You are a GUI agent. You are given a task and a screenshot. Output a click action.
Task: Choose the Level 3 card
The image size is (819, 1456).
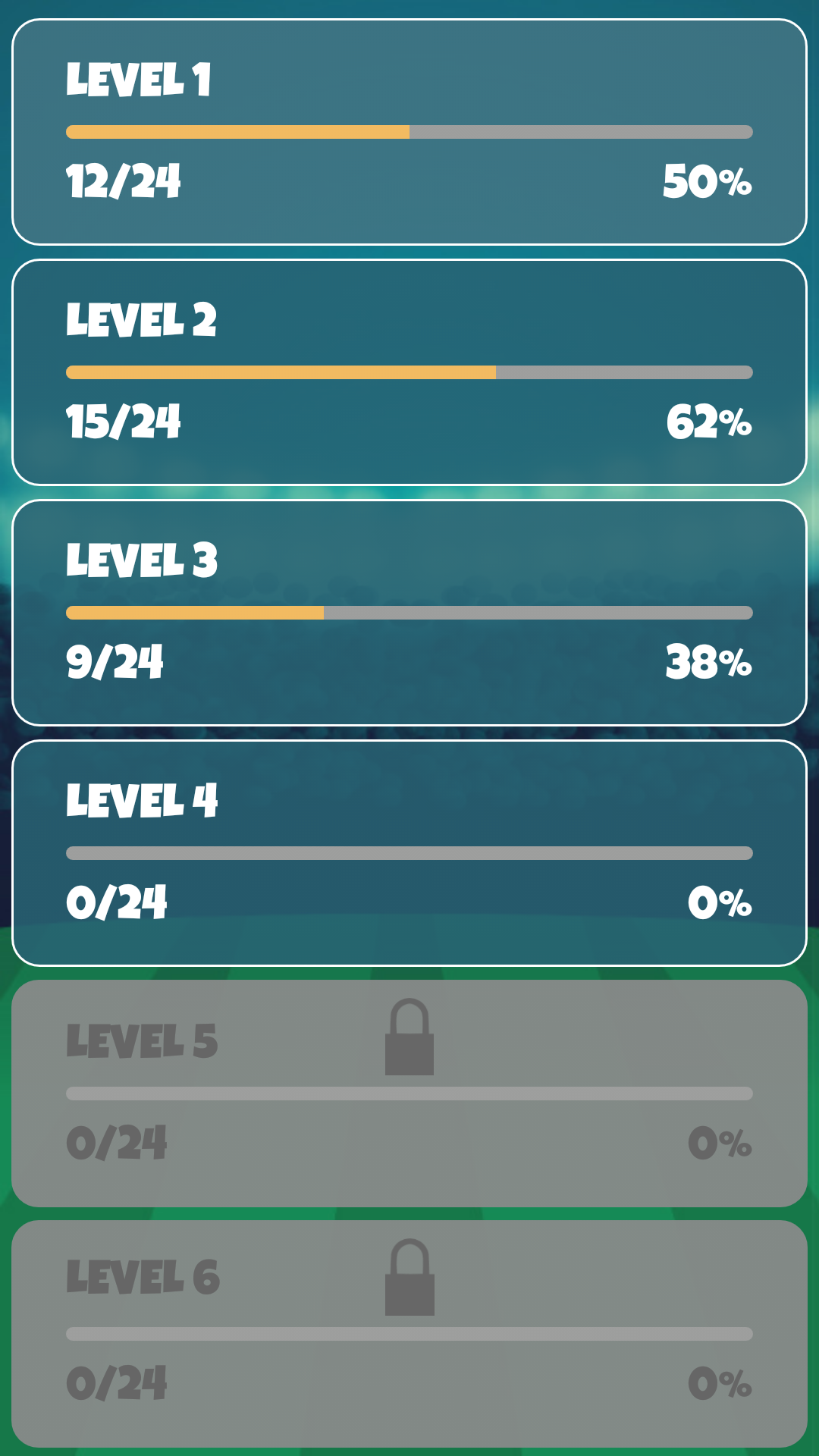(409, 613)
